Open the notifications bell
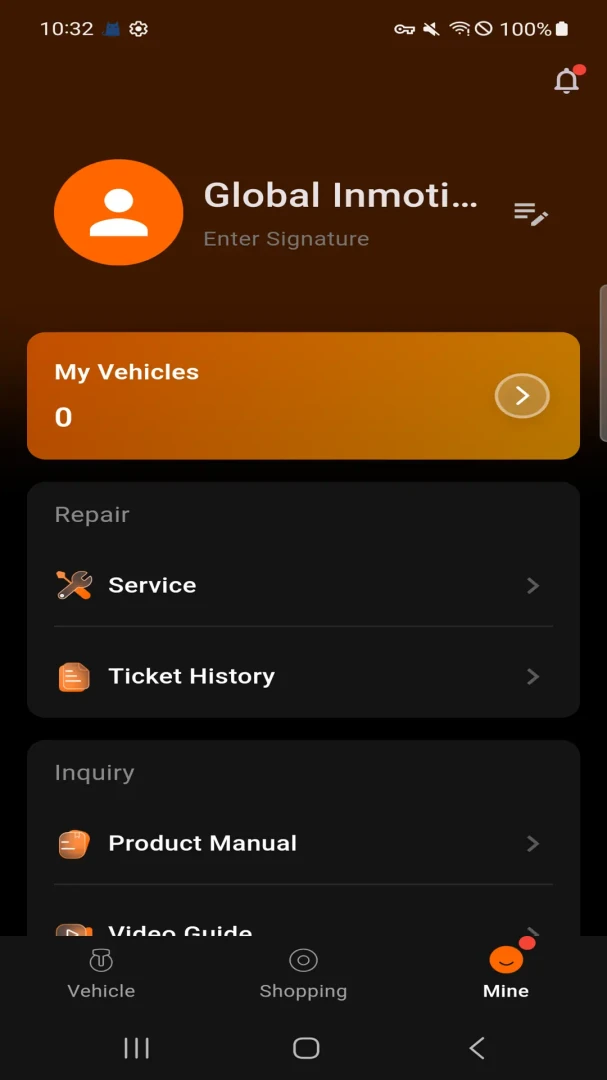Viewport: 607px width, 1080px height. click(567, 81)
